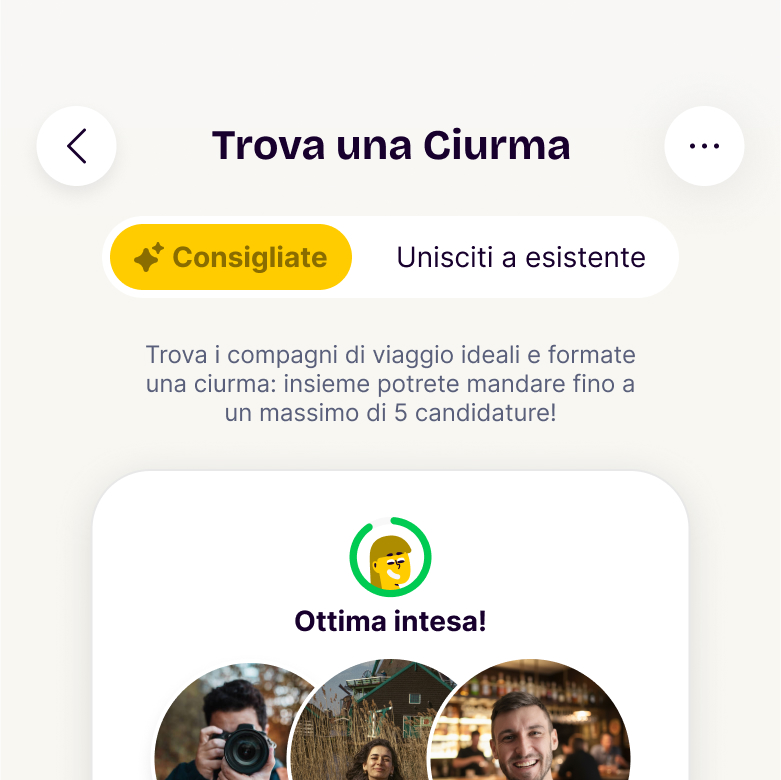Open the Ottima intesa crew card
Image resolution: width=781 pixels, height=780 pixels.
point(390,622)
